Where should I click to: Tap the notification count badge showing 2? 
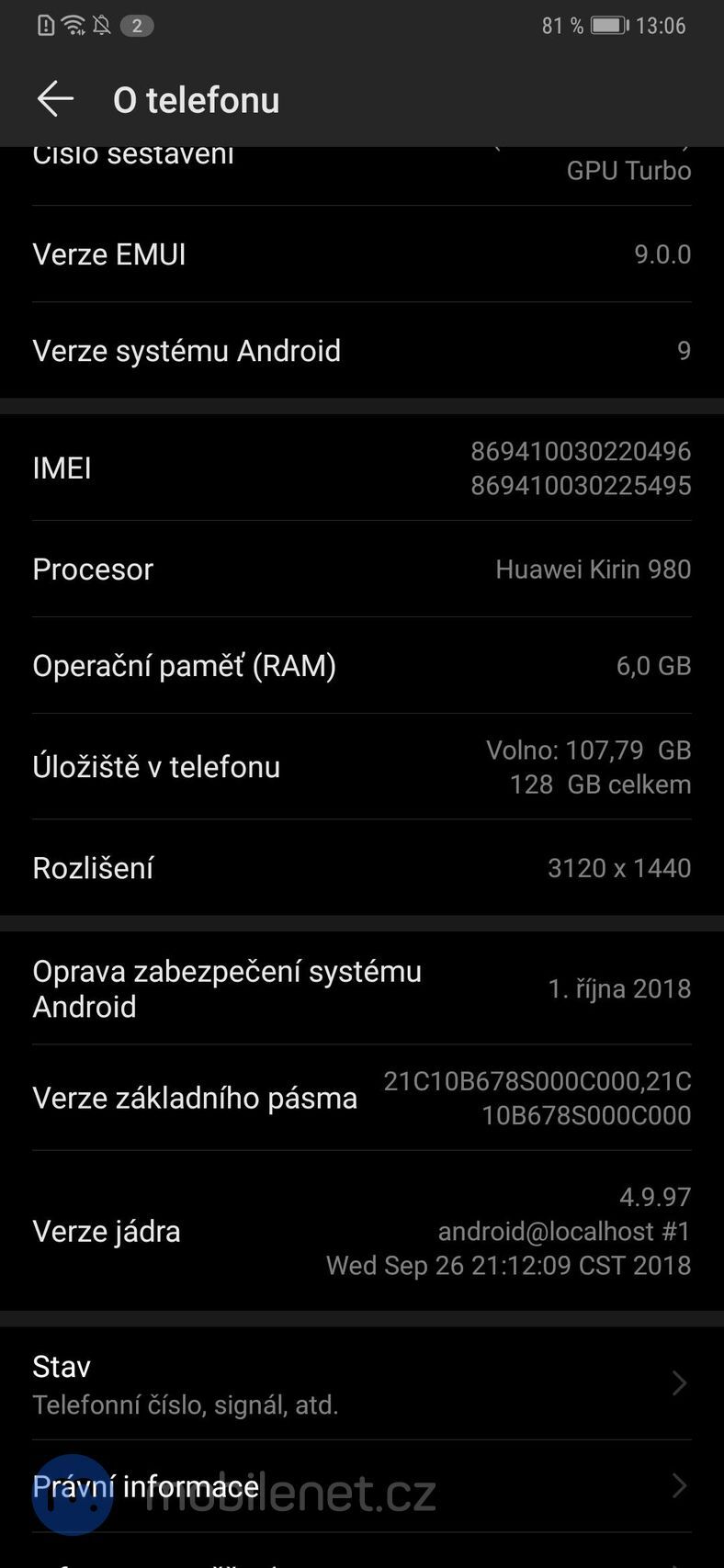pos(137,26)
